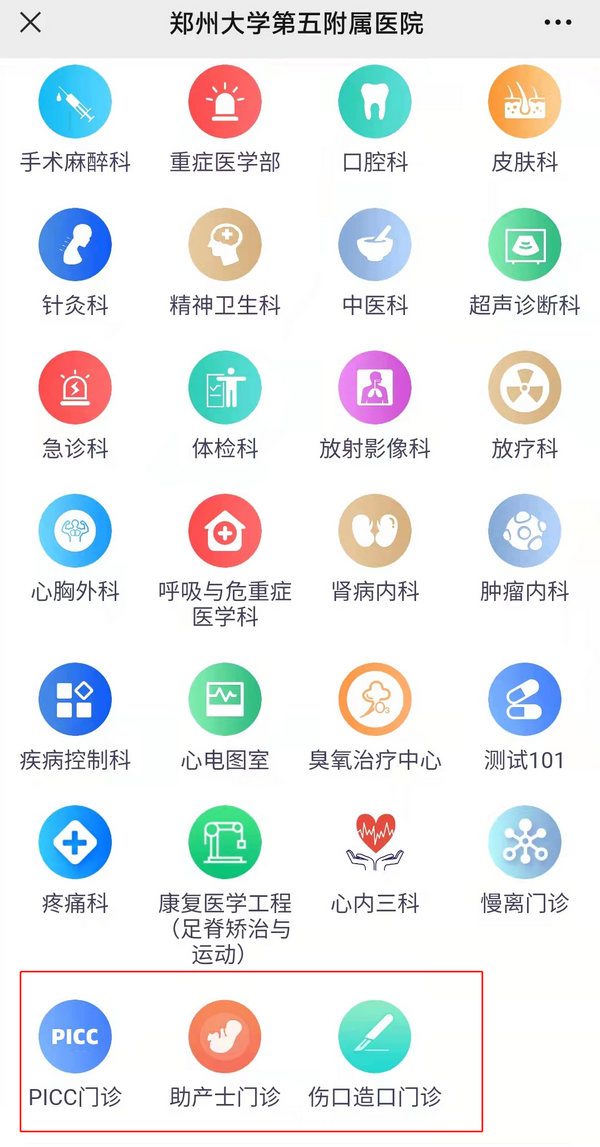
Task: Open the 手术麻醉科 department
Action: click(75, 102)
